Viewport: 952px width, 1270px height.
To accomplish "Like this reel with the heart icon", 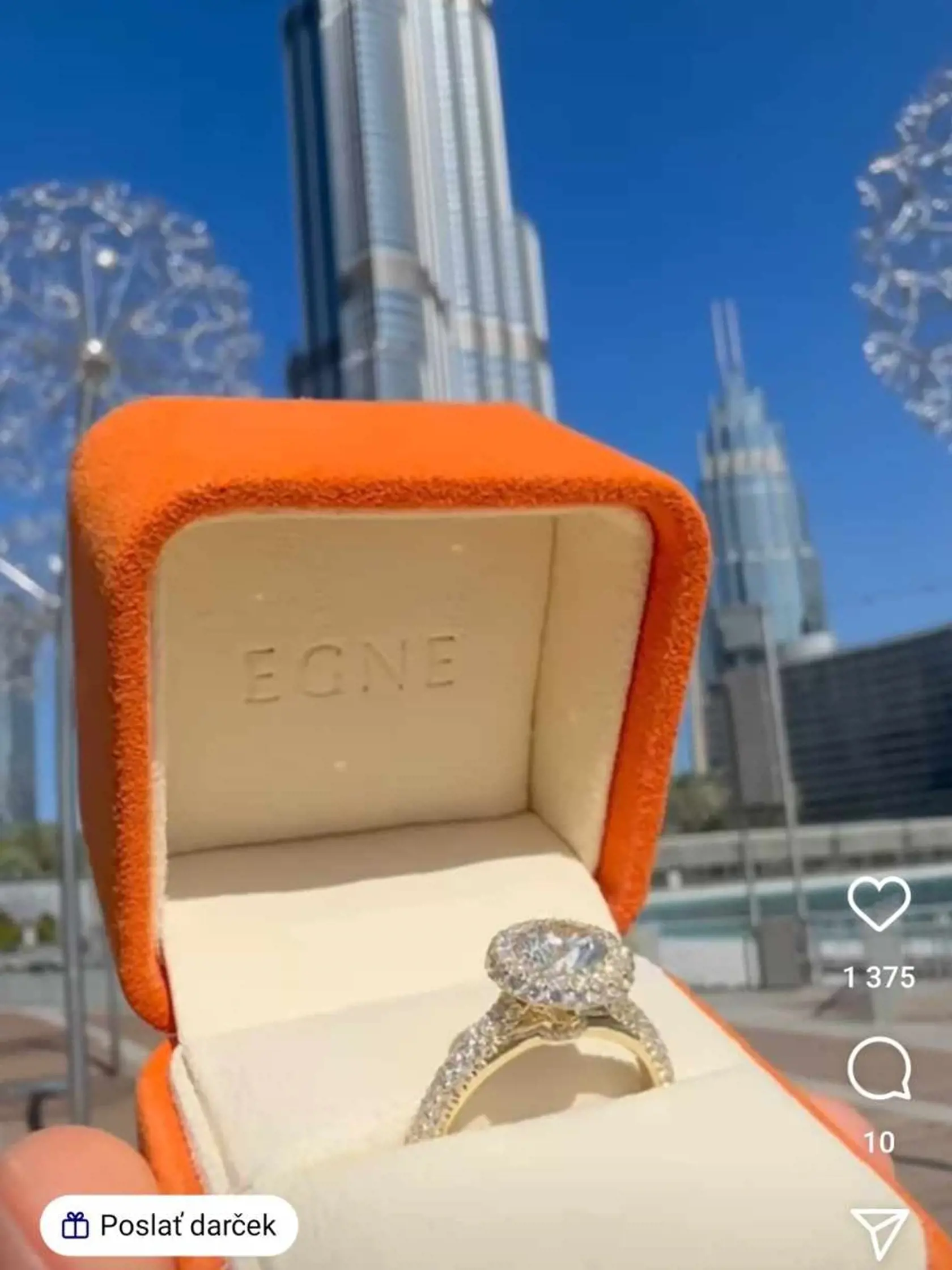I will coord(878,903).
